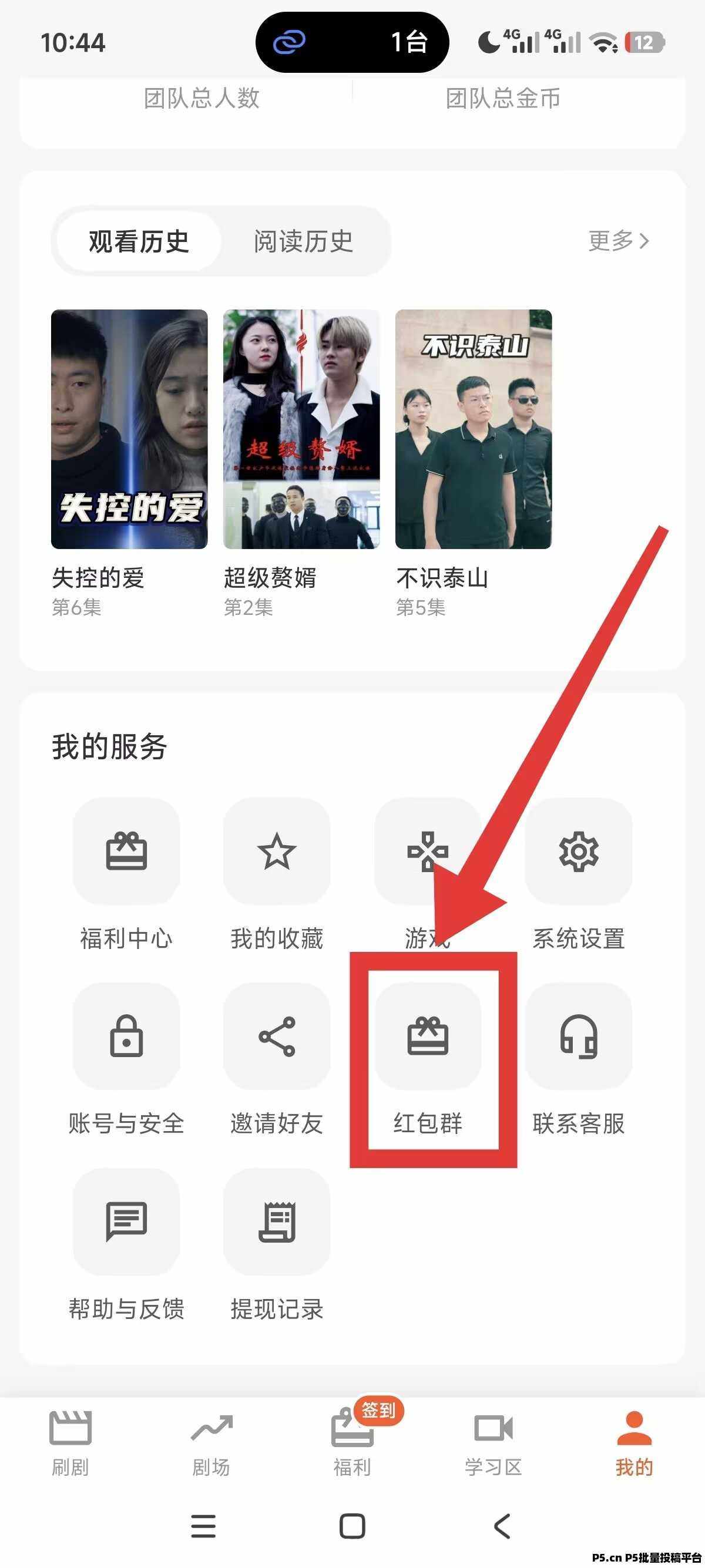
Task: Contact 联系客服 support
Action: [x=578, y=1037]
